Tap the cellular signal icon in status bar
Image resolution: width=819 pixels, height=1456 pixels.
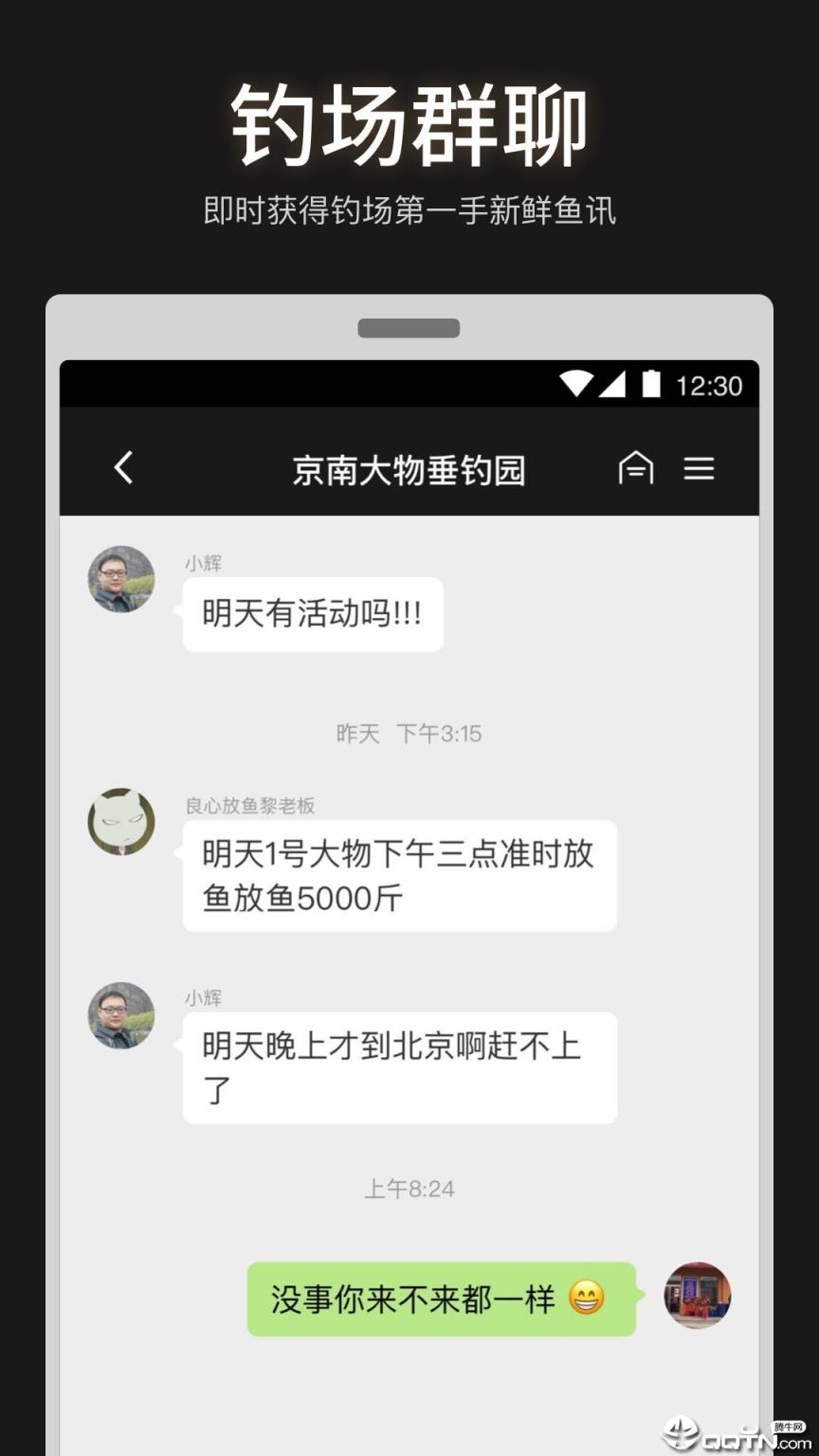coord(616,384)
